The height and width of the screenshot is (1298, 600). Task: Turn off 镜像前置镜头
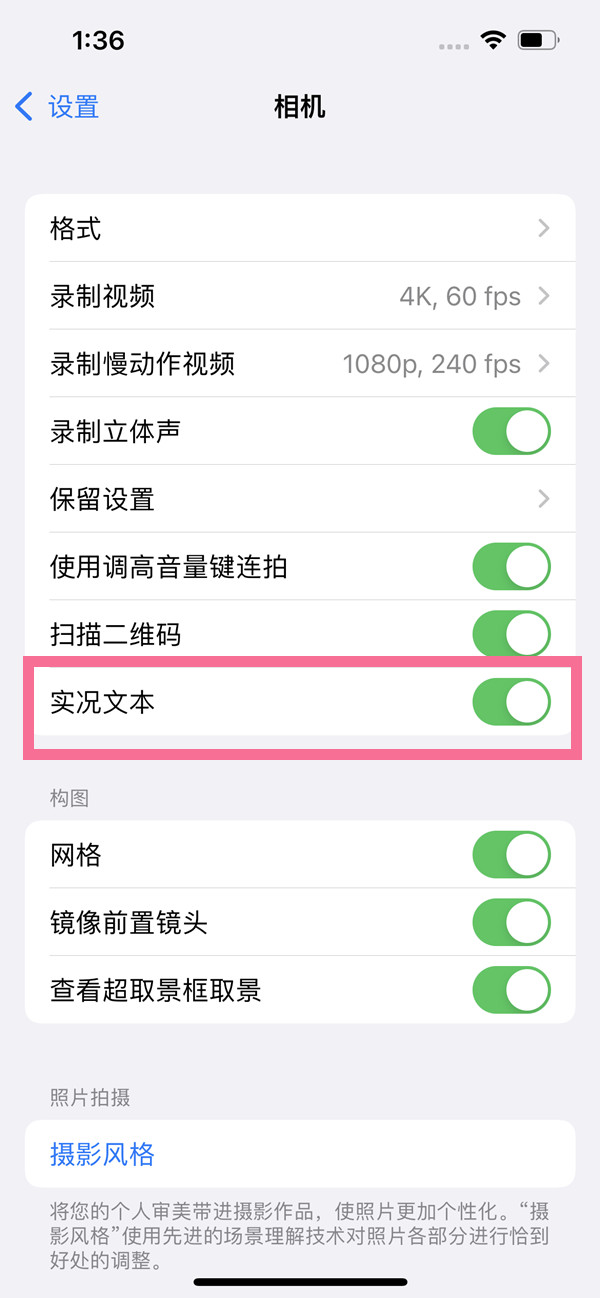pos(511,922)
